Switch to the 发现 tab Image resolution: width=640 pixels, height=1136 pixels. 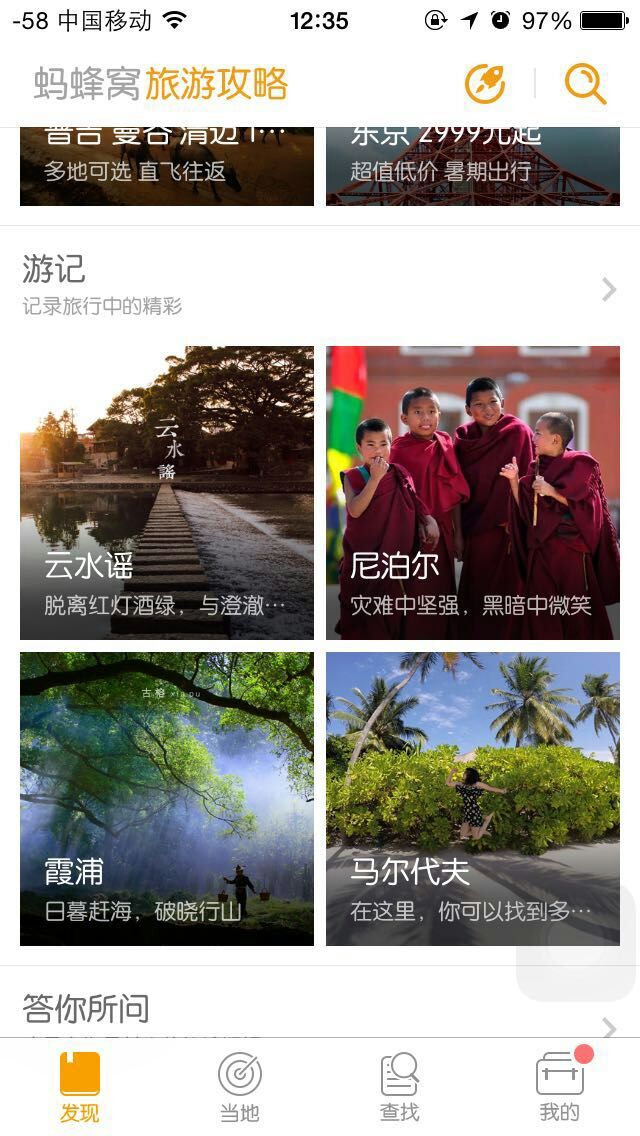coord(80,1088)
